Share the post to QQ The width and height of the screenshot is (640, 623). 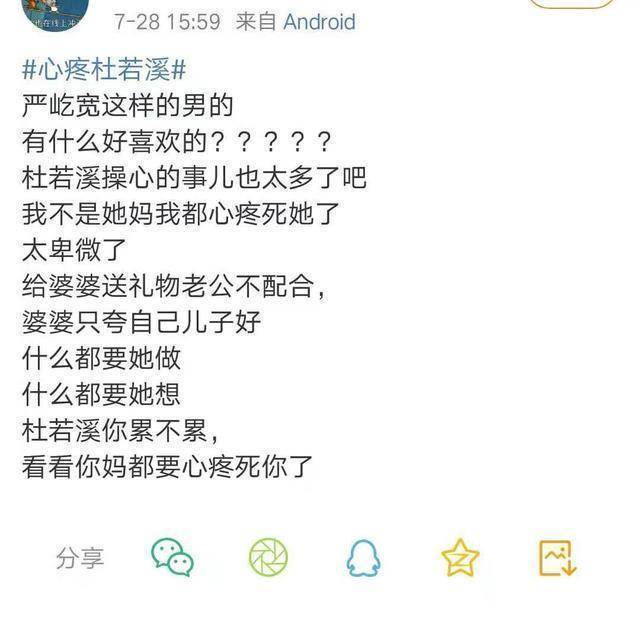point(363,558)
